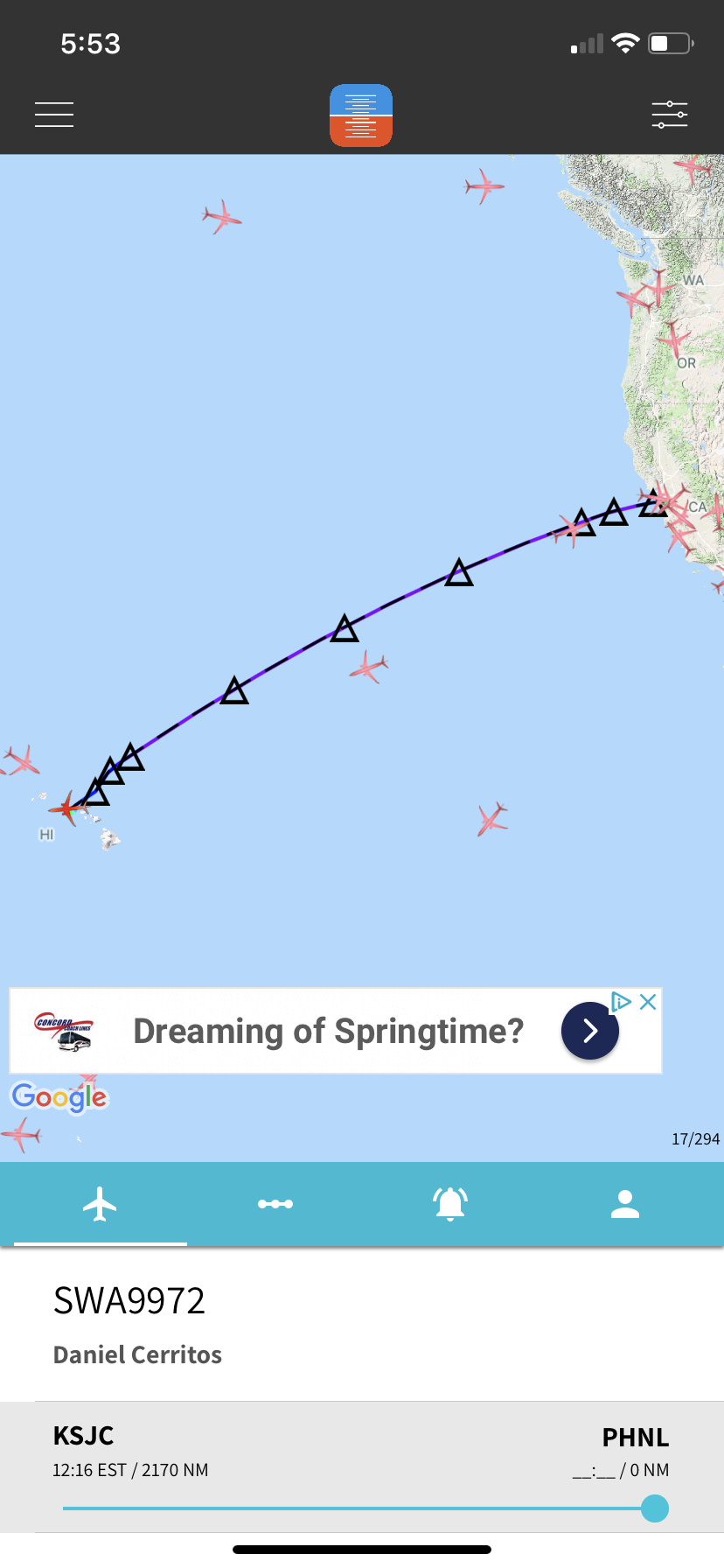Switch to the profile tab
This screenshot has height=1568, width=724.
tap(625, 1204)
